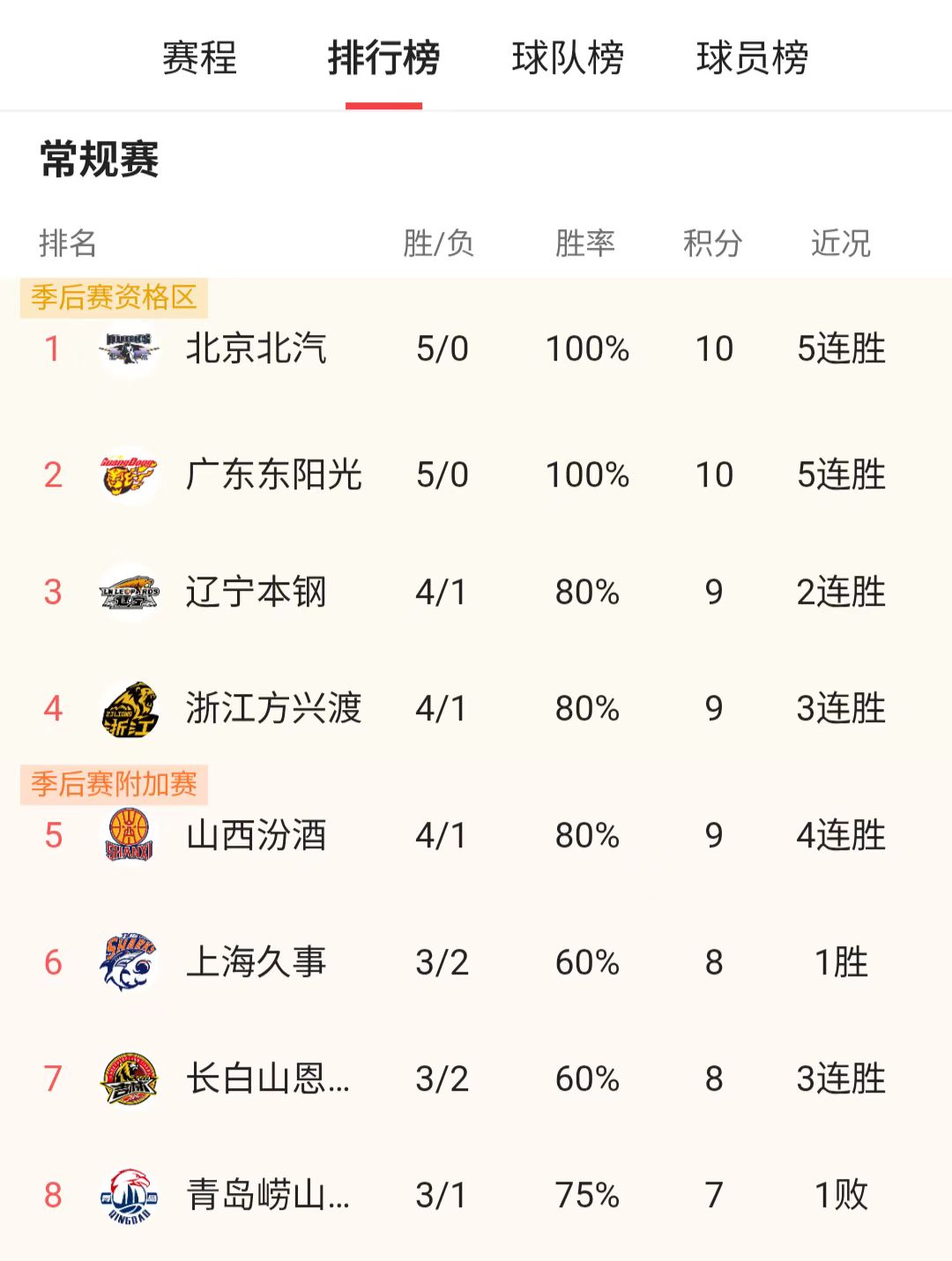Open the 上海久事 team row
952x1261 pixels.
point(476,962)
